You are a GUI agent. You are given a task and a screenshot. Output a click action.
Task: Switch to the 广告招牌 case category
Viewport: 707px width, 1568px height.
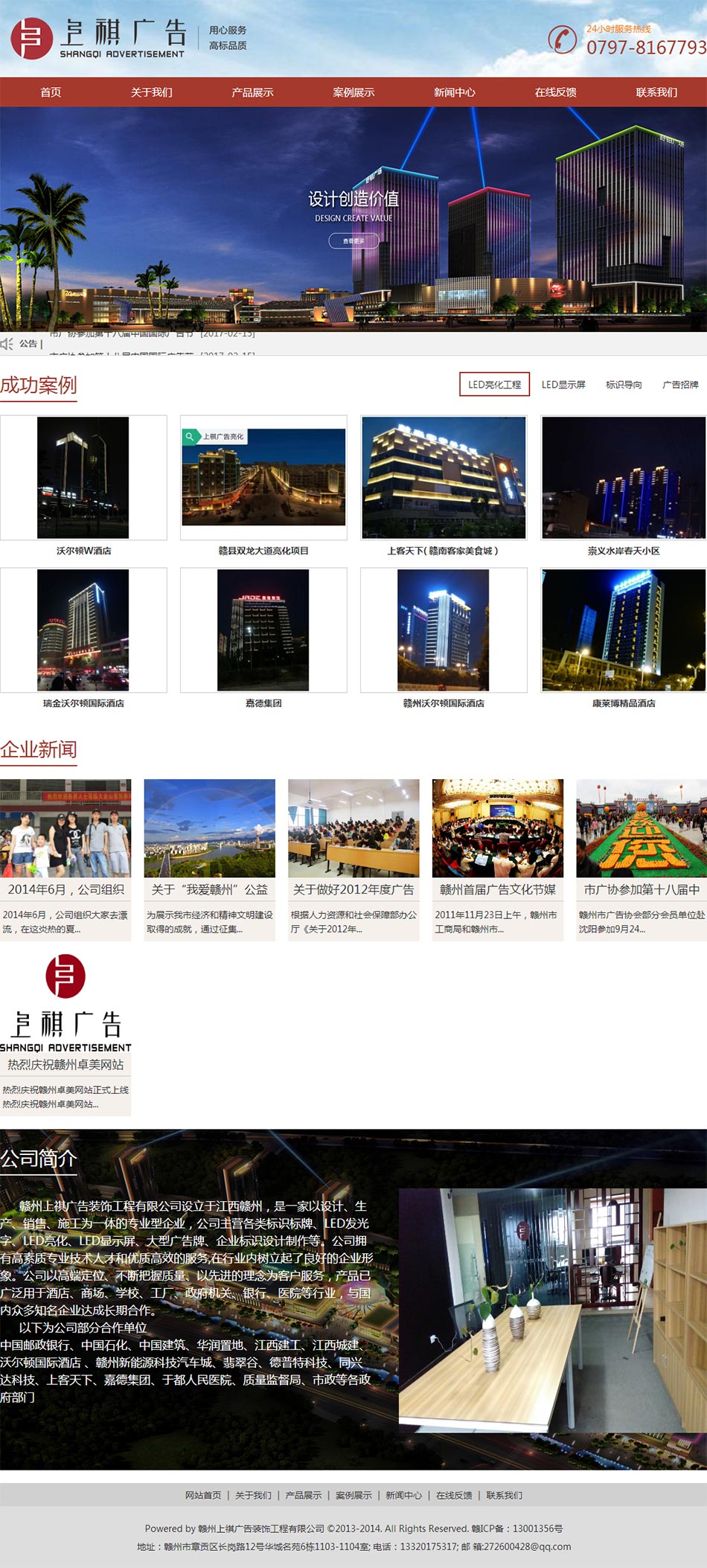[x=680, y=385]
